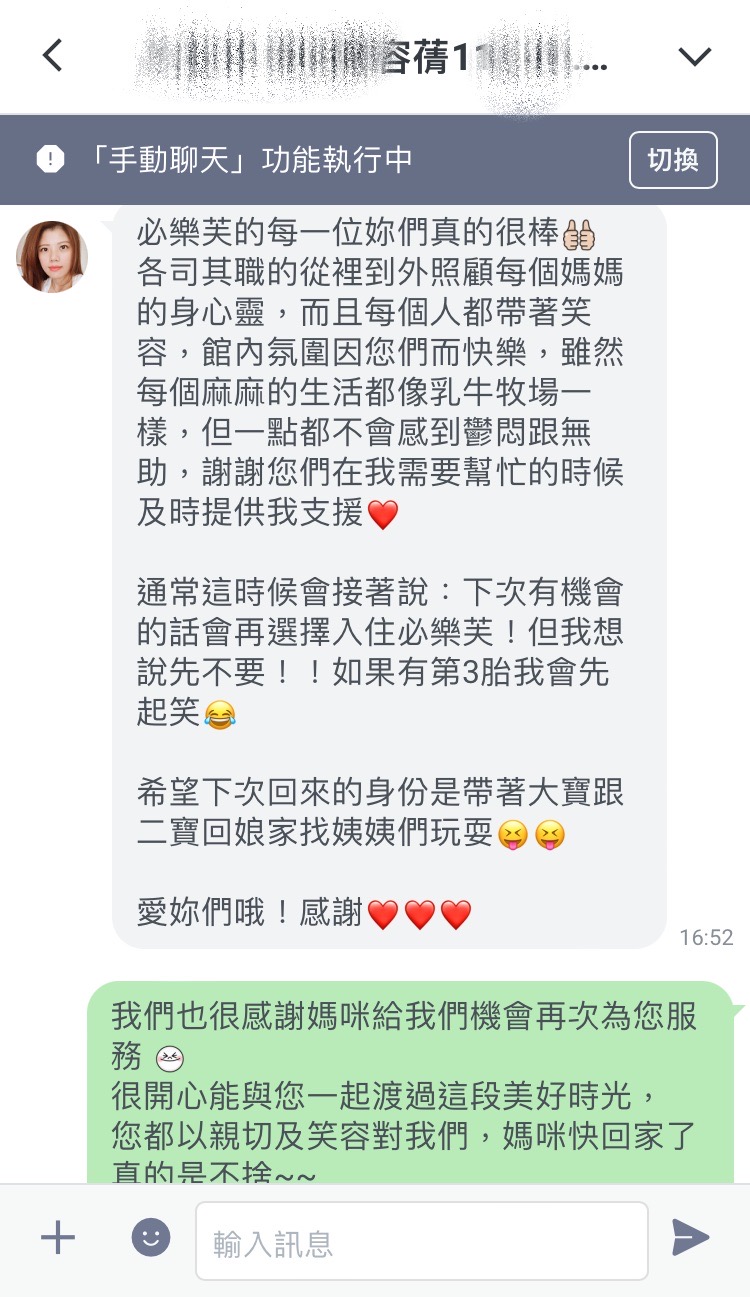Screen dimensions: 750x1297
Task: Go back using the top-left arrow
Action: (x=52, y=56)
